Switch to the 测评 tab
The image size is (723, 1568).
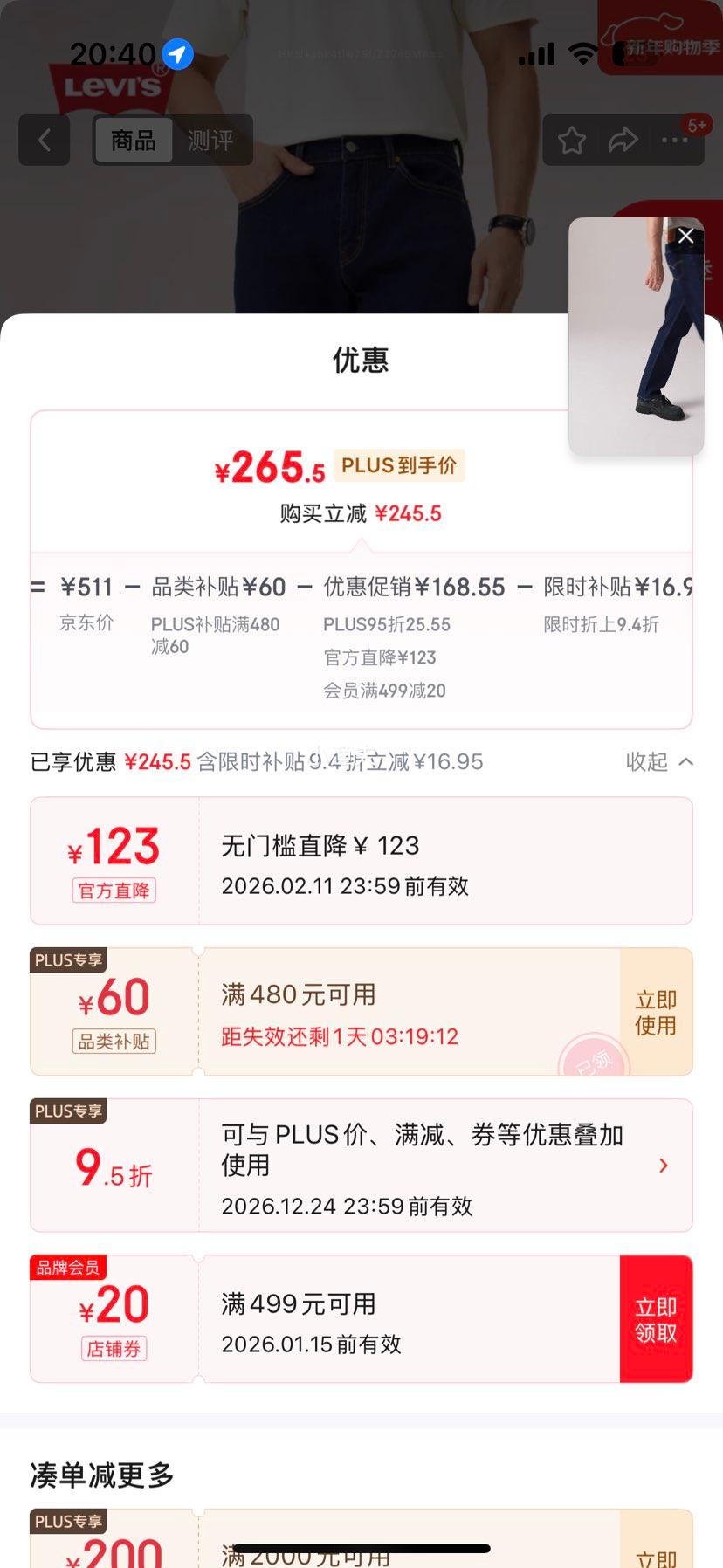[x=211, y=140]
